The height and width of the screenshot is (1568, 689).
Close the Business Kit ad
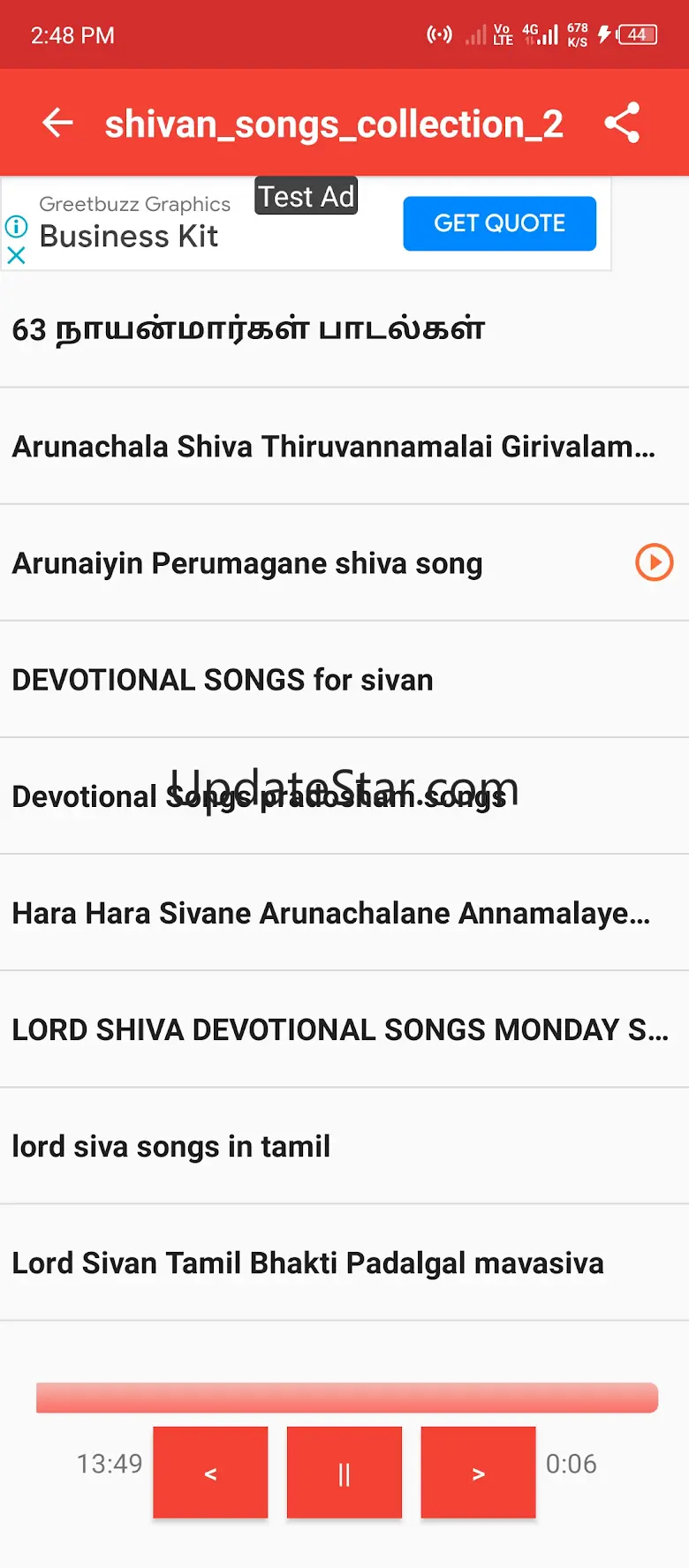point(16,256)
